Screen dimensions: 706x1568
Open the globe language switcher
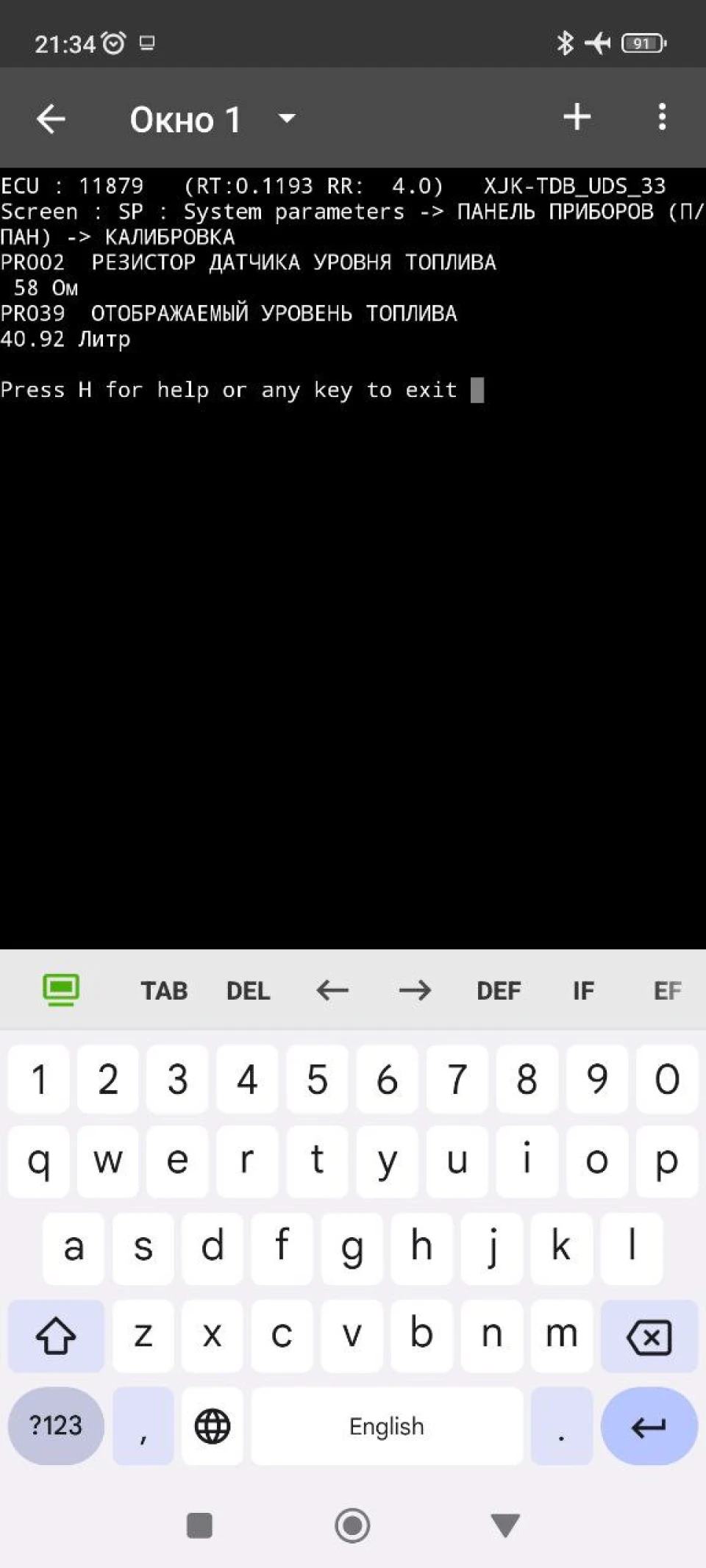[x=213, y=1426]
